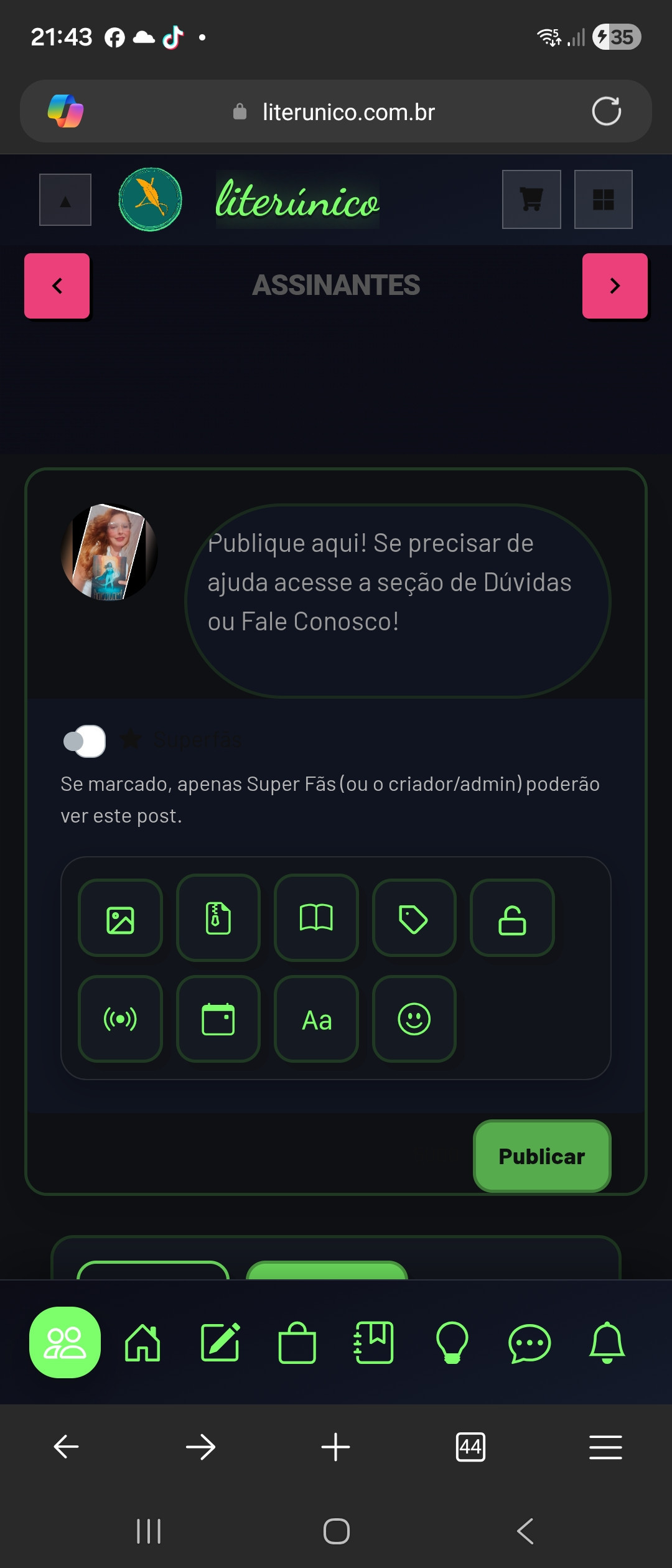Open the lightbulb ideas section
672x1568 pixels.
(x=452, y=1341)
